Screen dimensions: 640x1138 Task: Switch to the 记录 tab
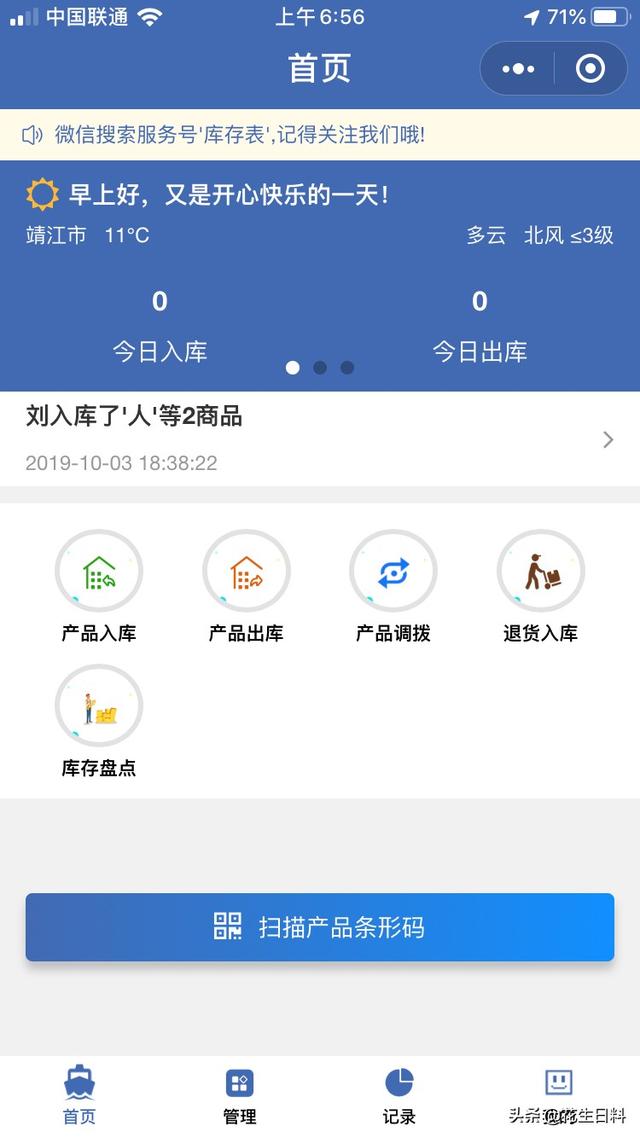(x=399, y=1095)
